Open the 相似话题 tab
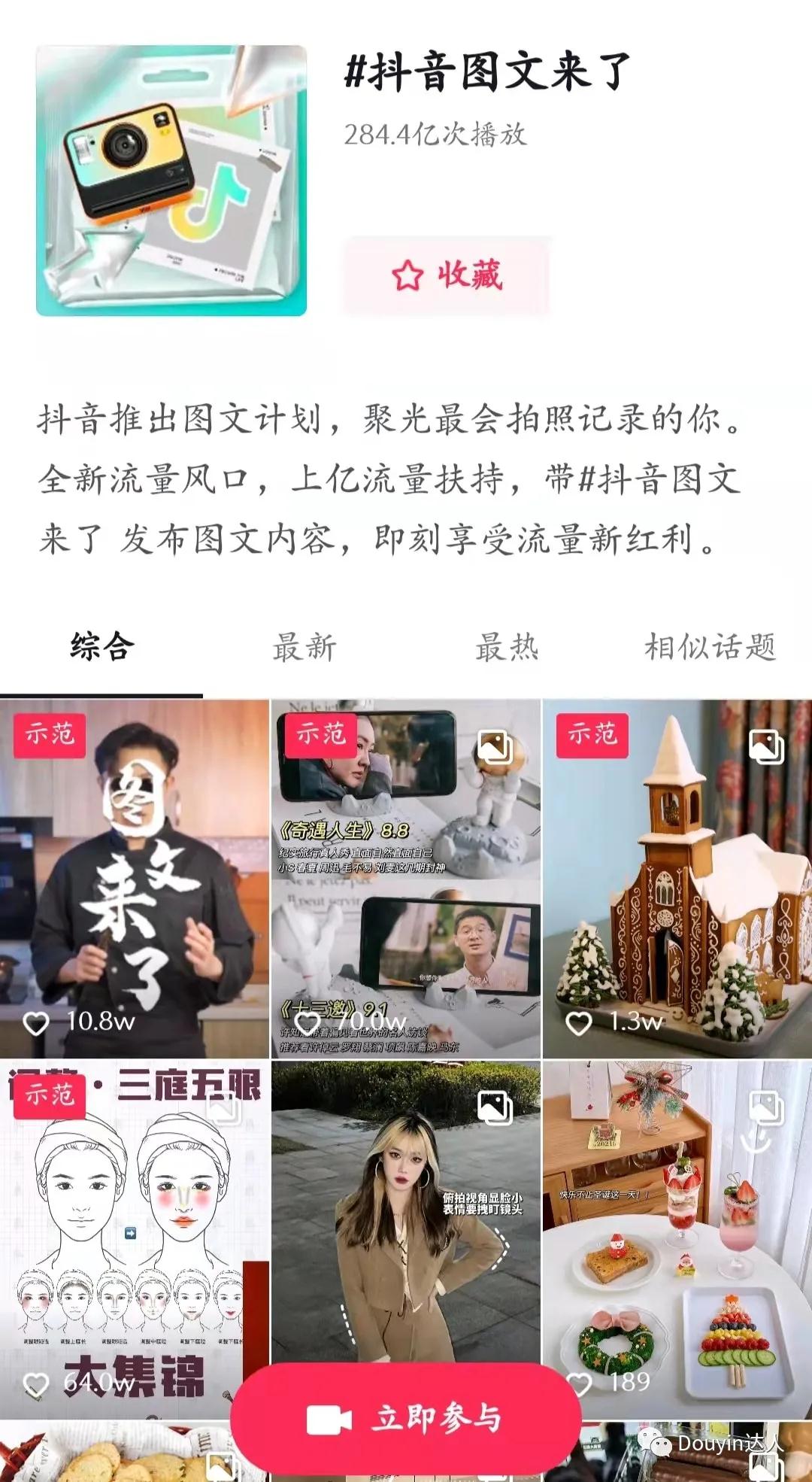Screen dimensions: 812x1482 point(710,647)
